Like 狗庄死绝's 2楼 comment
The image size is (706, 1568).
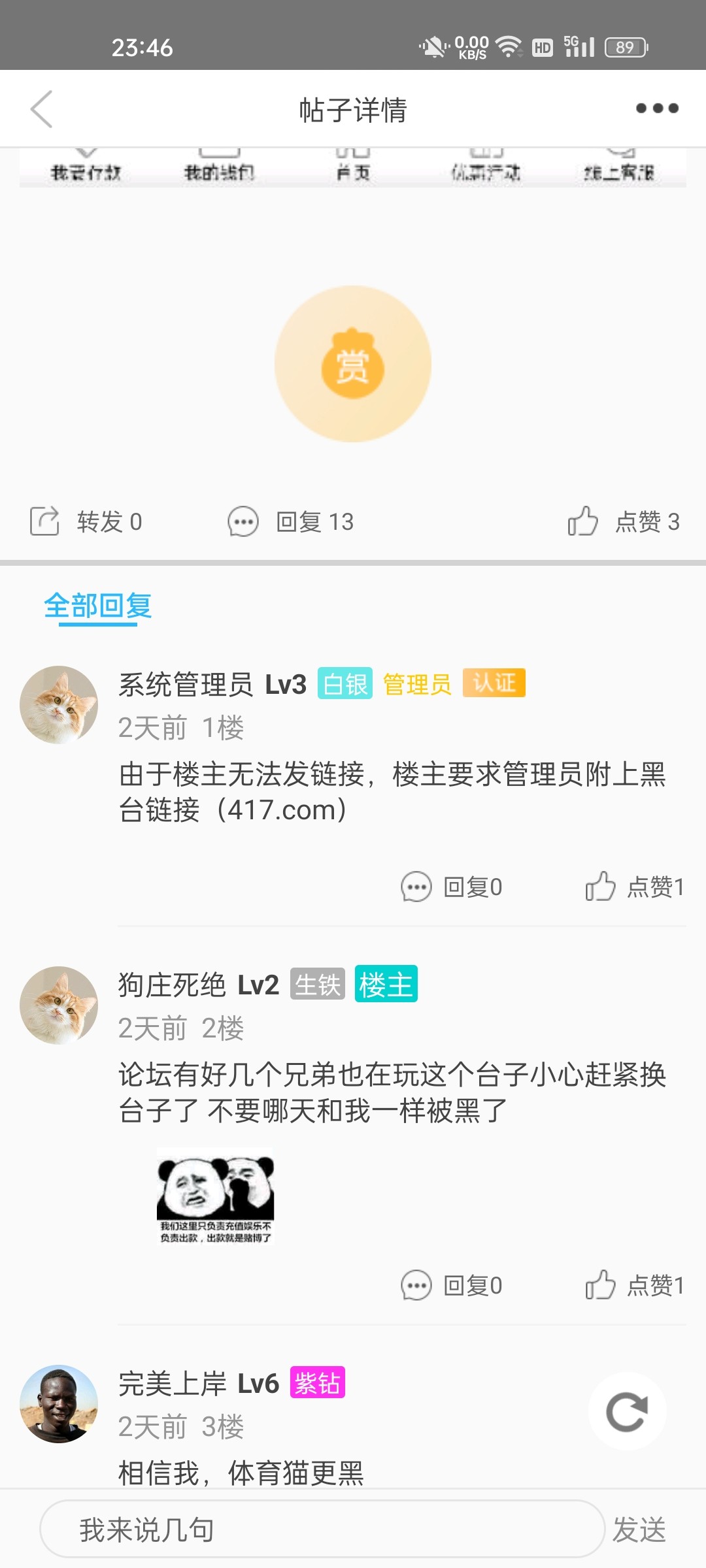pyautogui.click(x=635, y=1285)
